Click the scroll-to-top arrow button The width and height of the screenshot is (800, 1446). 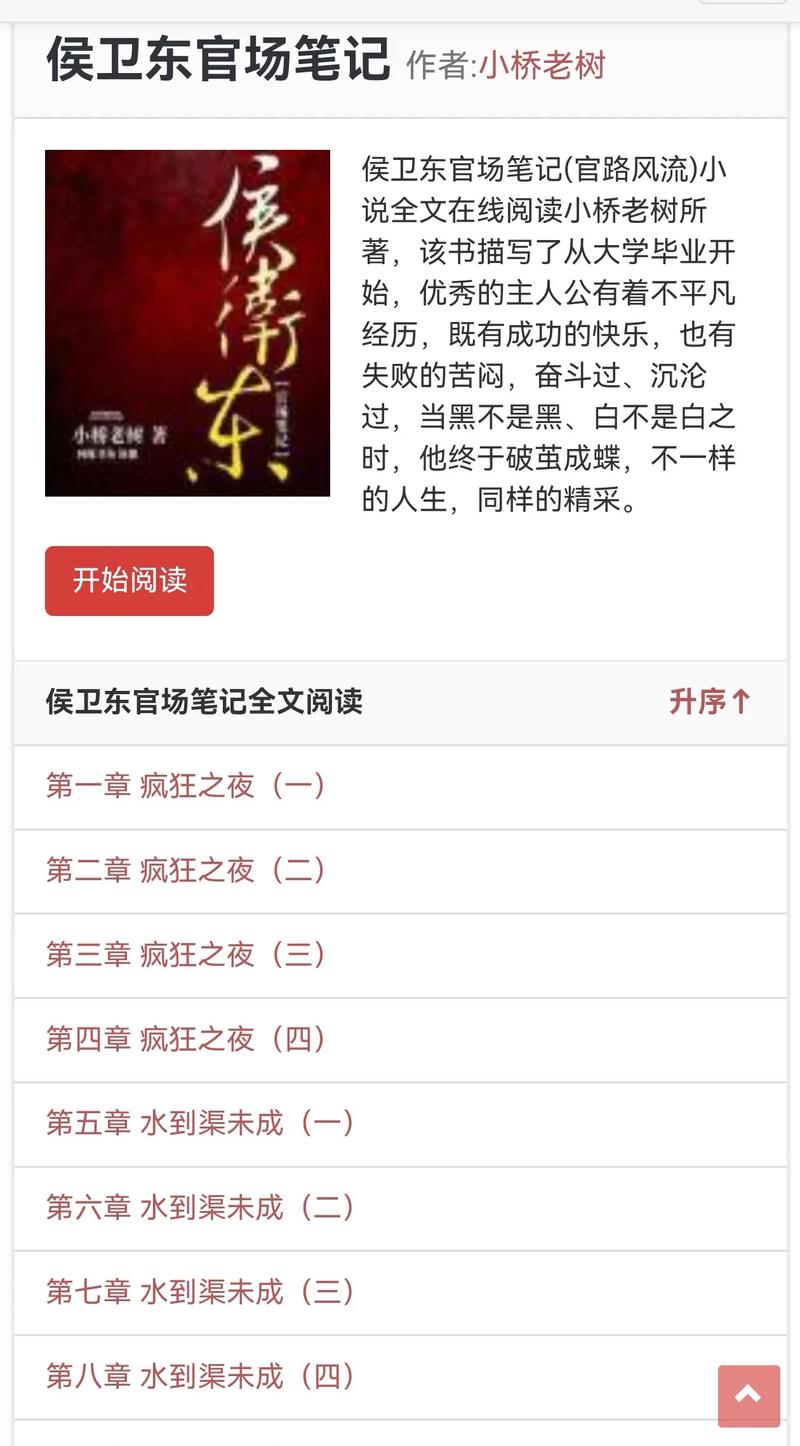(751, 1396)
